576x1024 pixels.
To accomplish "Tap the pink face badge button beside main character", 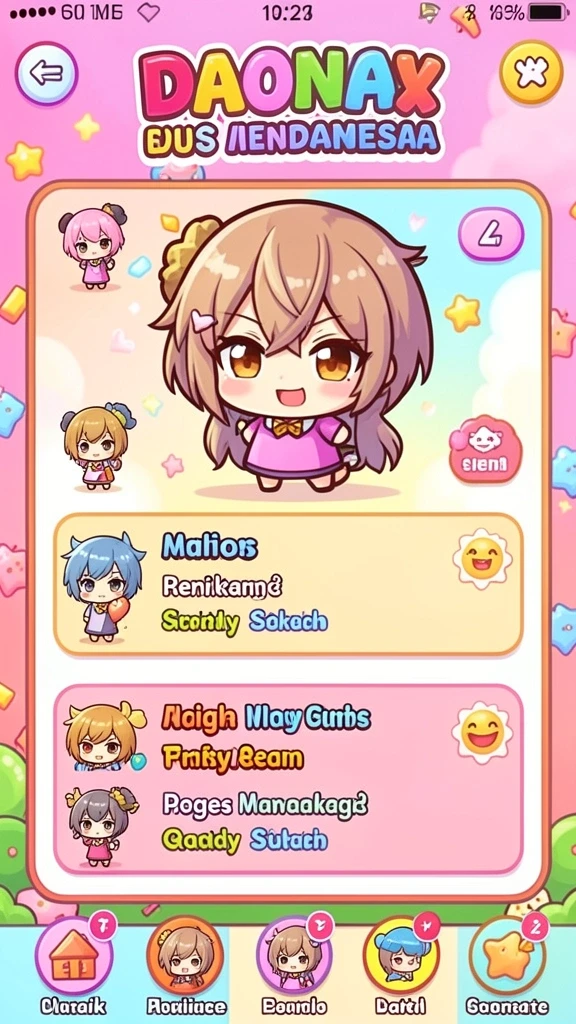I will coord(486,450).
